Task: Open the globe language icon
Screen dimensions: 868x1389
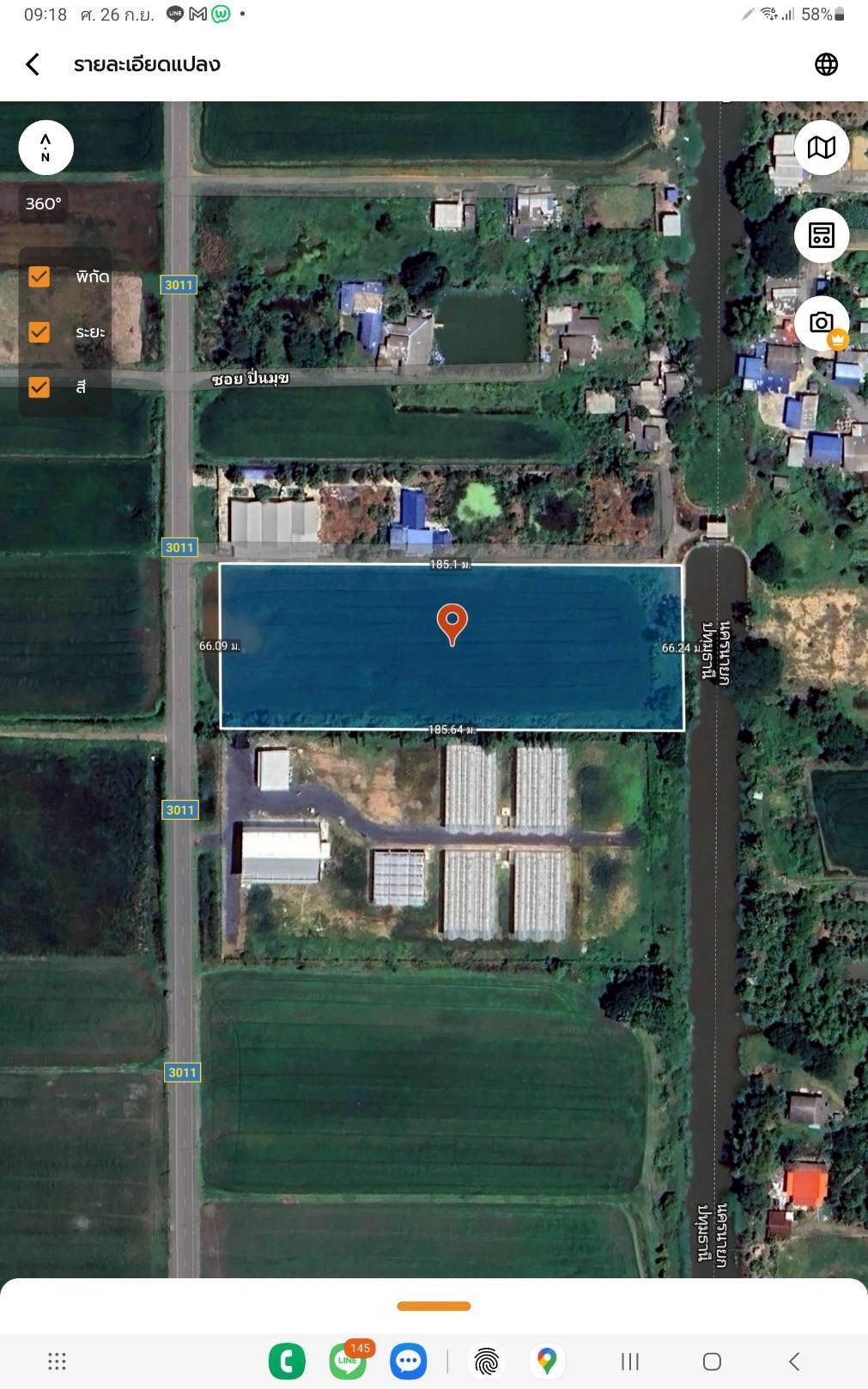Action: pyautogui.click(x=826, y=64)
